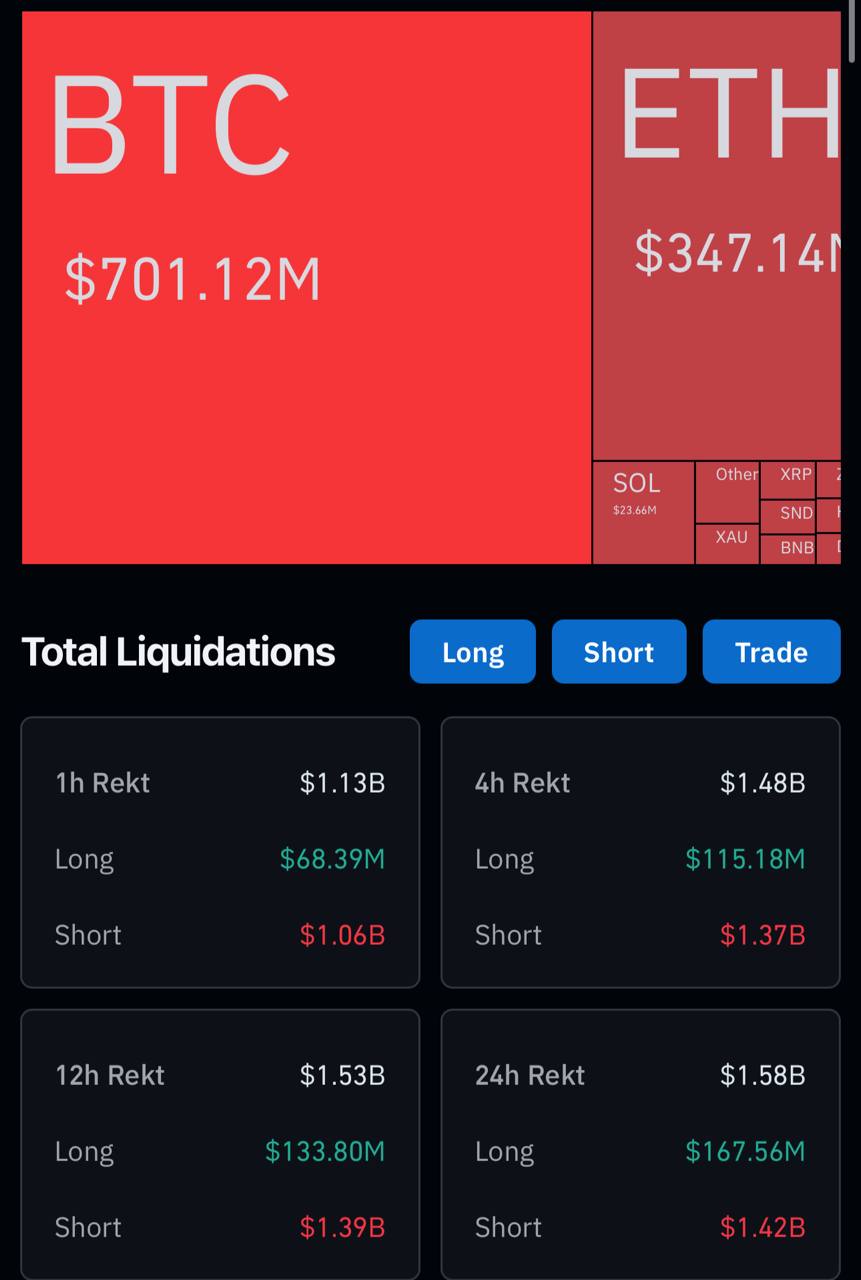861x1280 pixels.
Task: Tap the BTC tile in the heatmap
Action: click(x=307, y=288)
